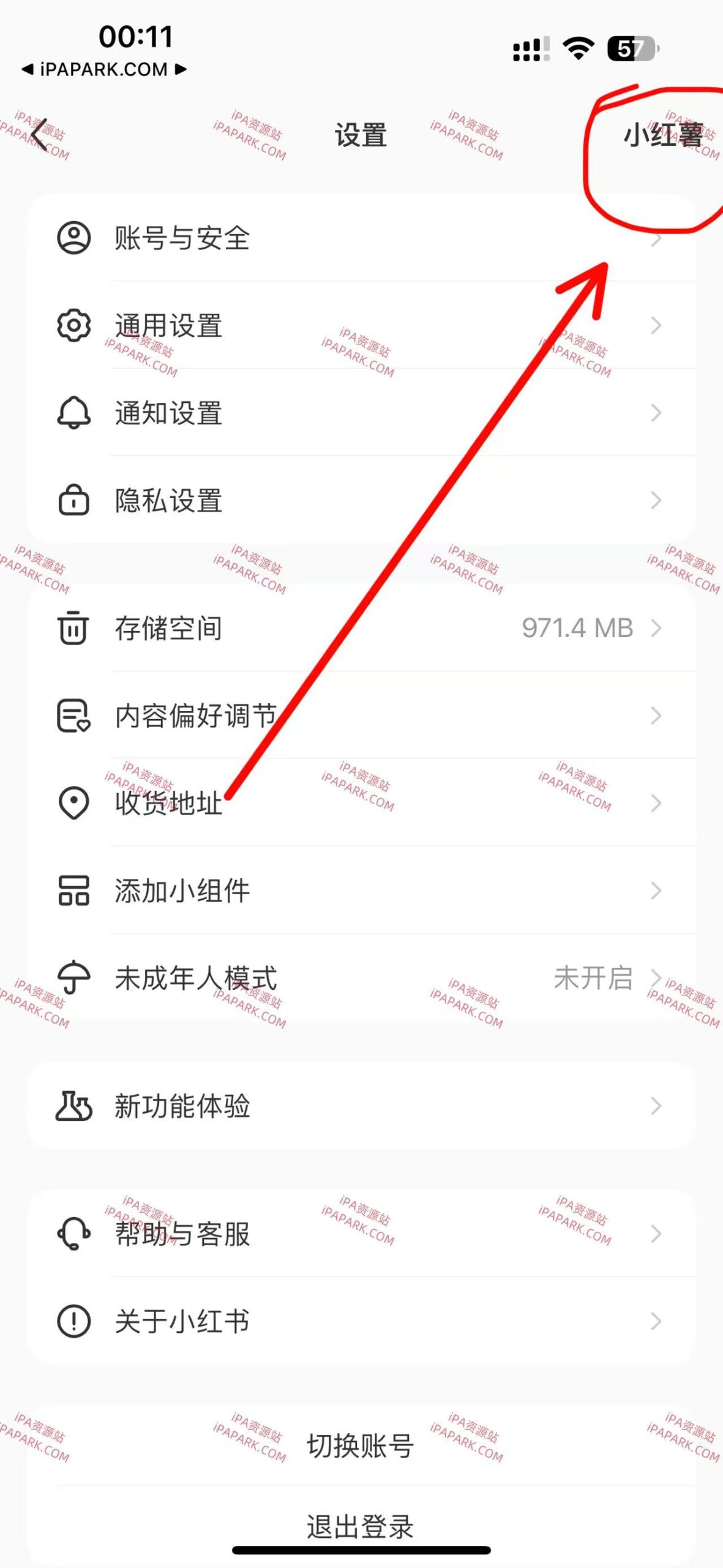
Task: Expand 存储空间 storage details chevron
Action: (x=655, y=627)
